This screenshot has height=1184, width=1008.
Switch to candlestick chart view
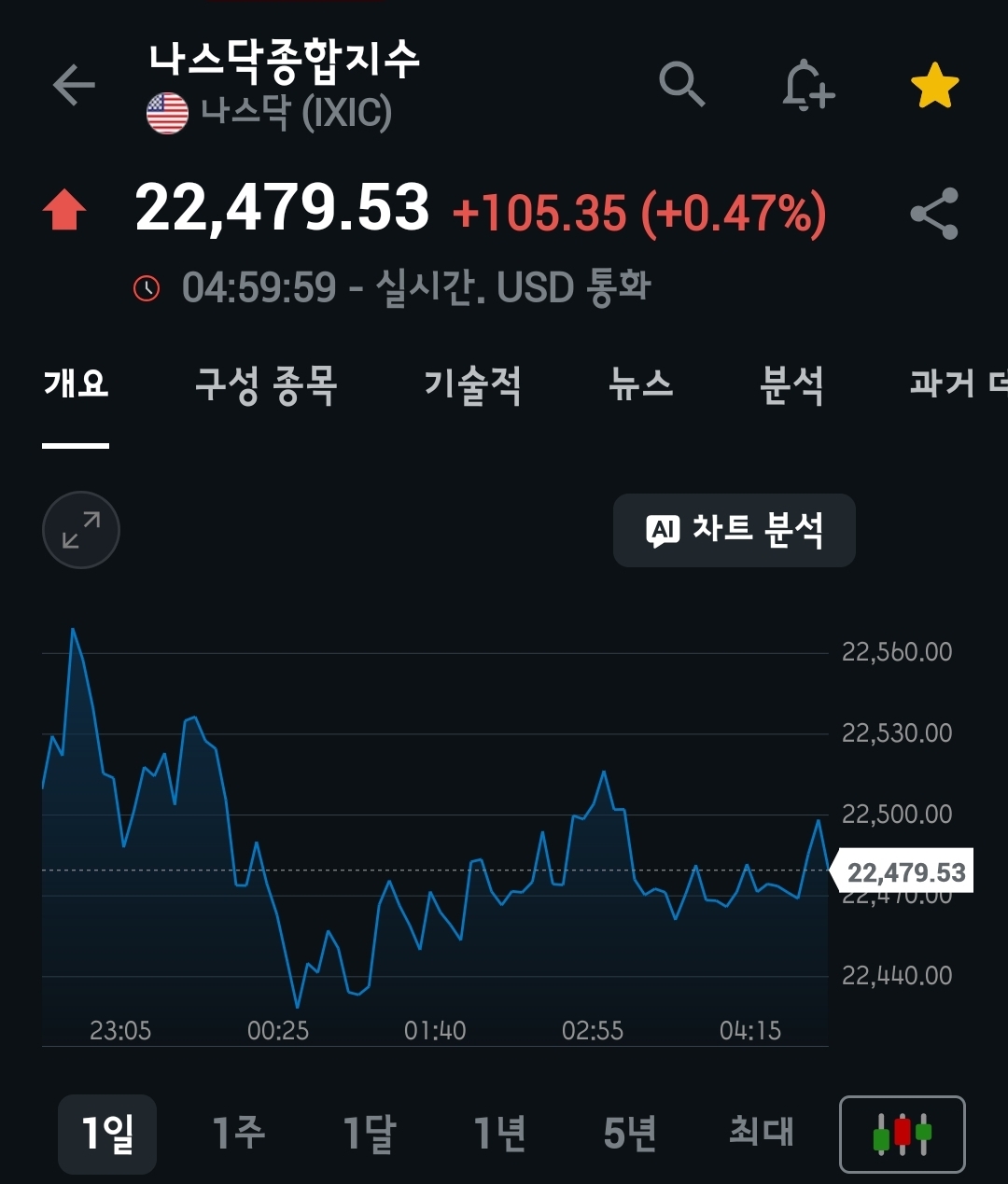(902, 1134)
